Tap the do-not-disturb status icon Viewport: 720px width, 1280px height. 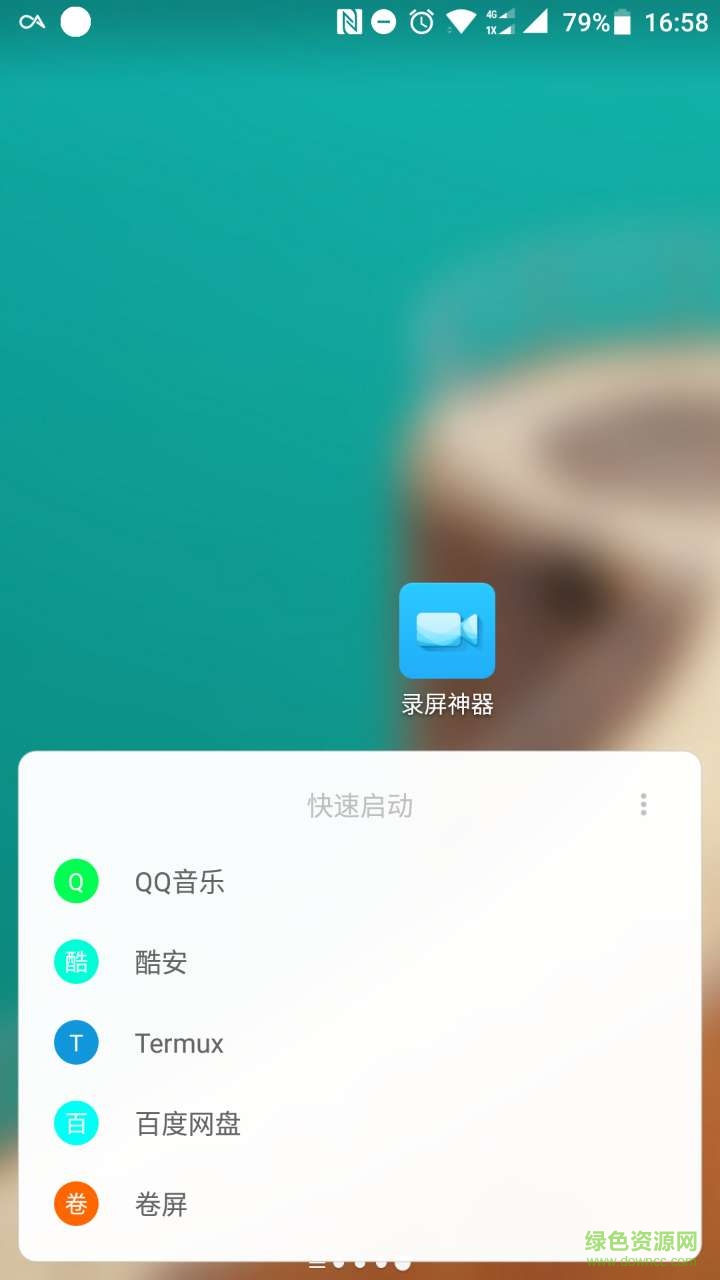[385, 21]
